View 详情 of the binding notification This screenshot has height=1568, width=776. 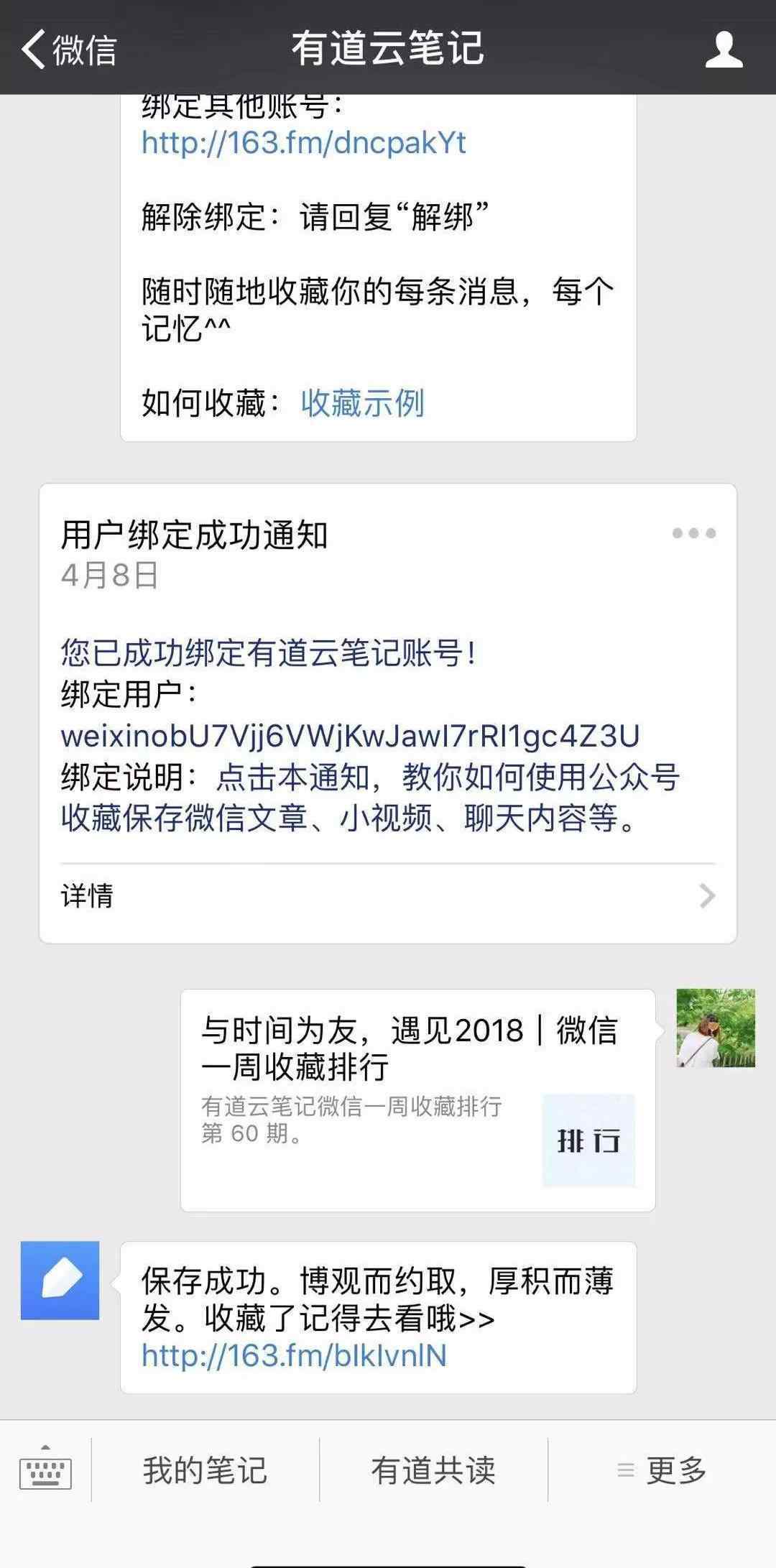(x=388, y=896)
